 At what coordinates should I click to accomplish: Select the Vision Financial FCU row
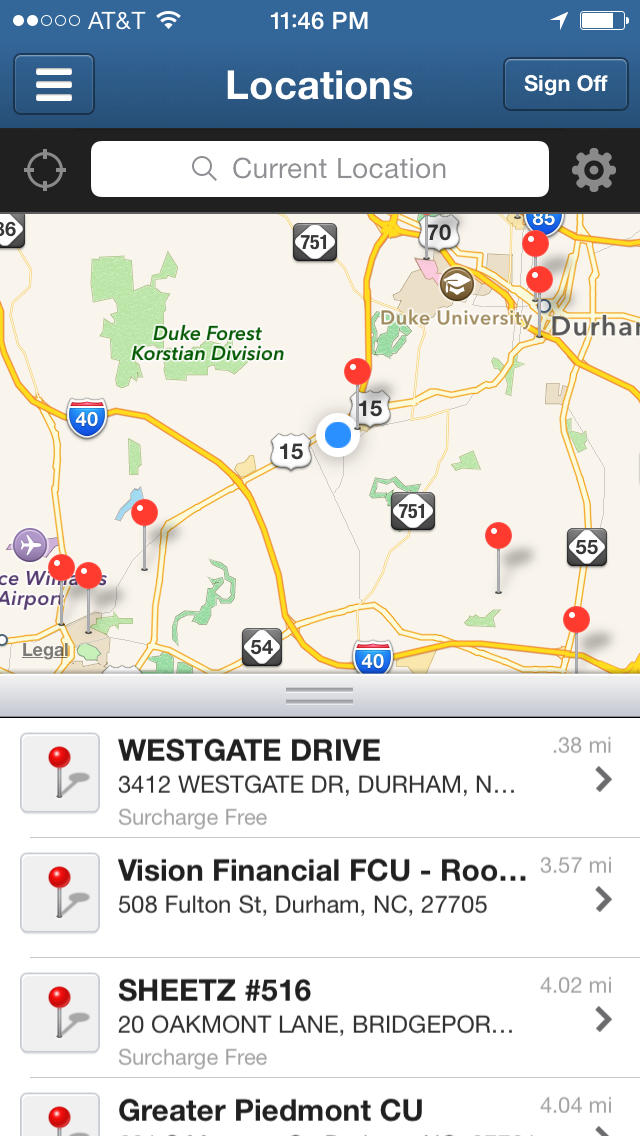[320, 898]
